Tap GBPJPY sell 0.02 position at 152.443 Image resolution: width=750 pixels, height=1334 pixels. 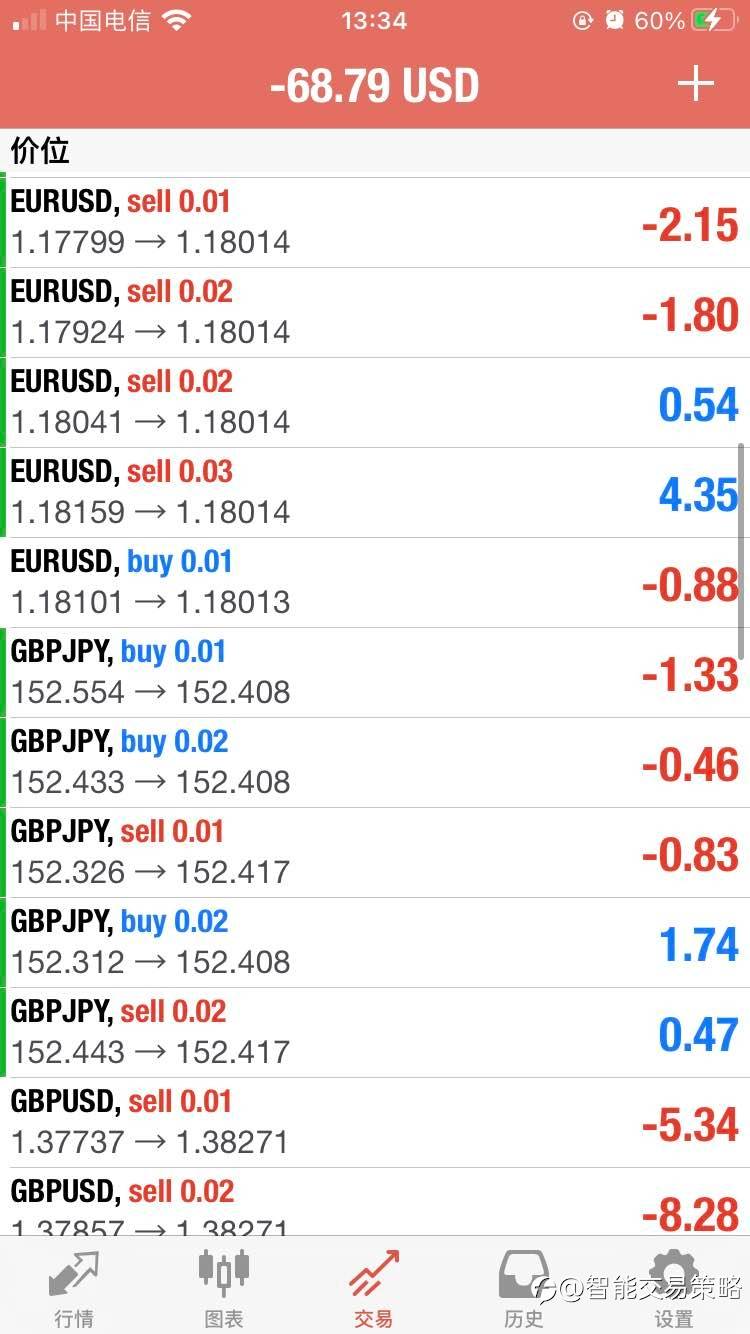click(x=375, y=1033)
